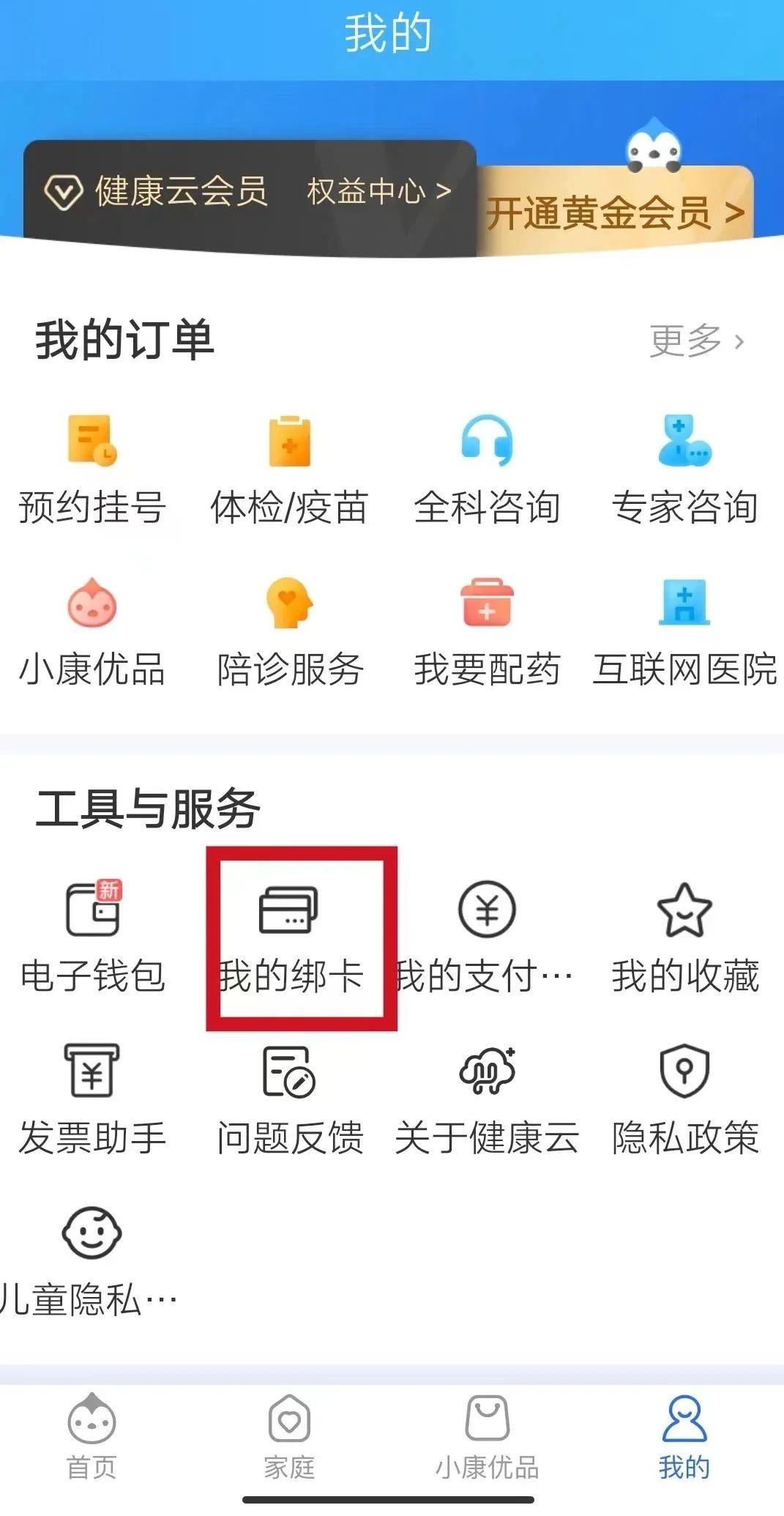
Task: Tap 开通黄金会员 banner
Action: click(x=615, y=213)
